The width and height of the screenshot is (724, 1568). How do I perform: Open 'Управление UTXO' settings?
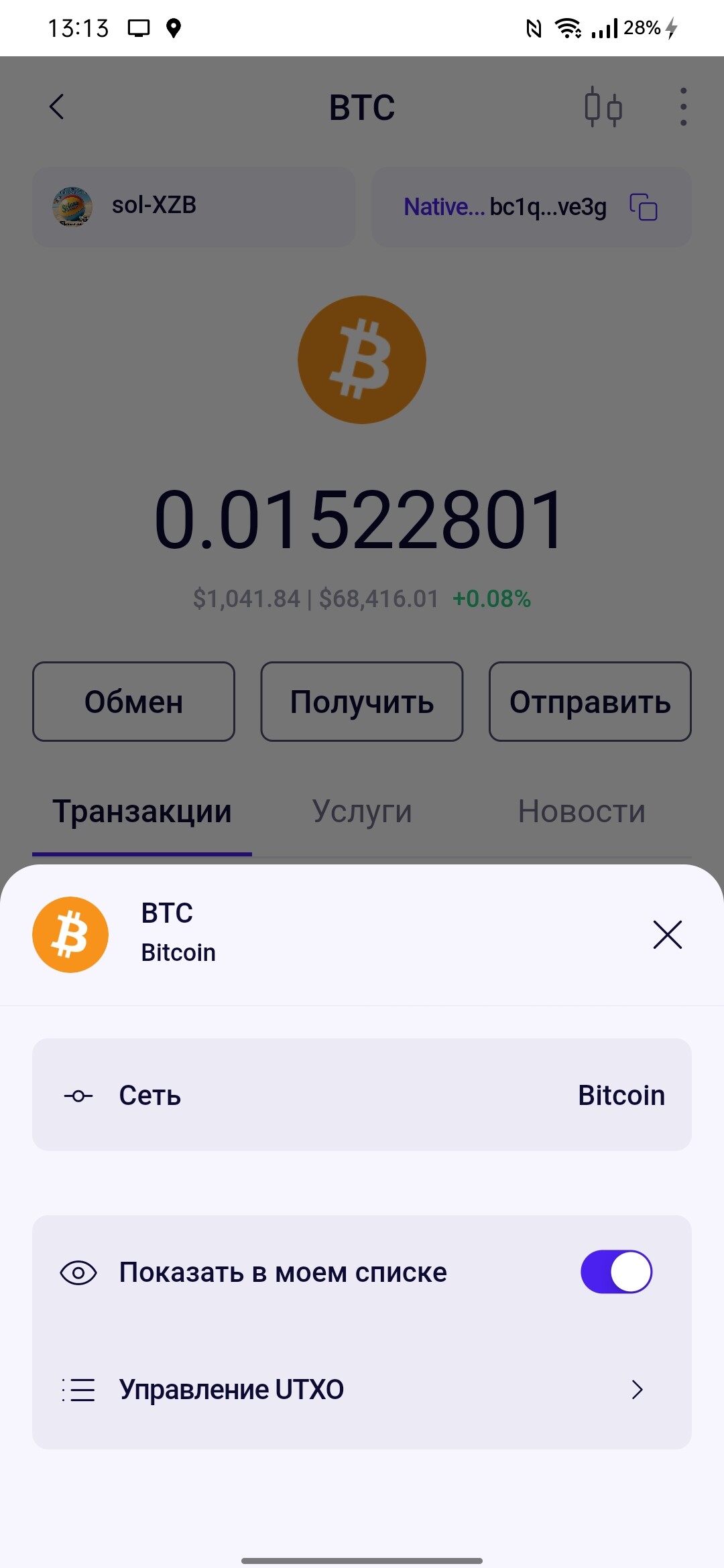(x=362, y=1390)
